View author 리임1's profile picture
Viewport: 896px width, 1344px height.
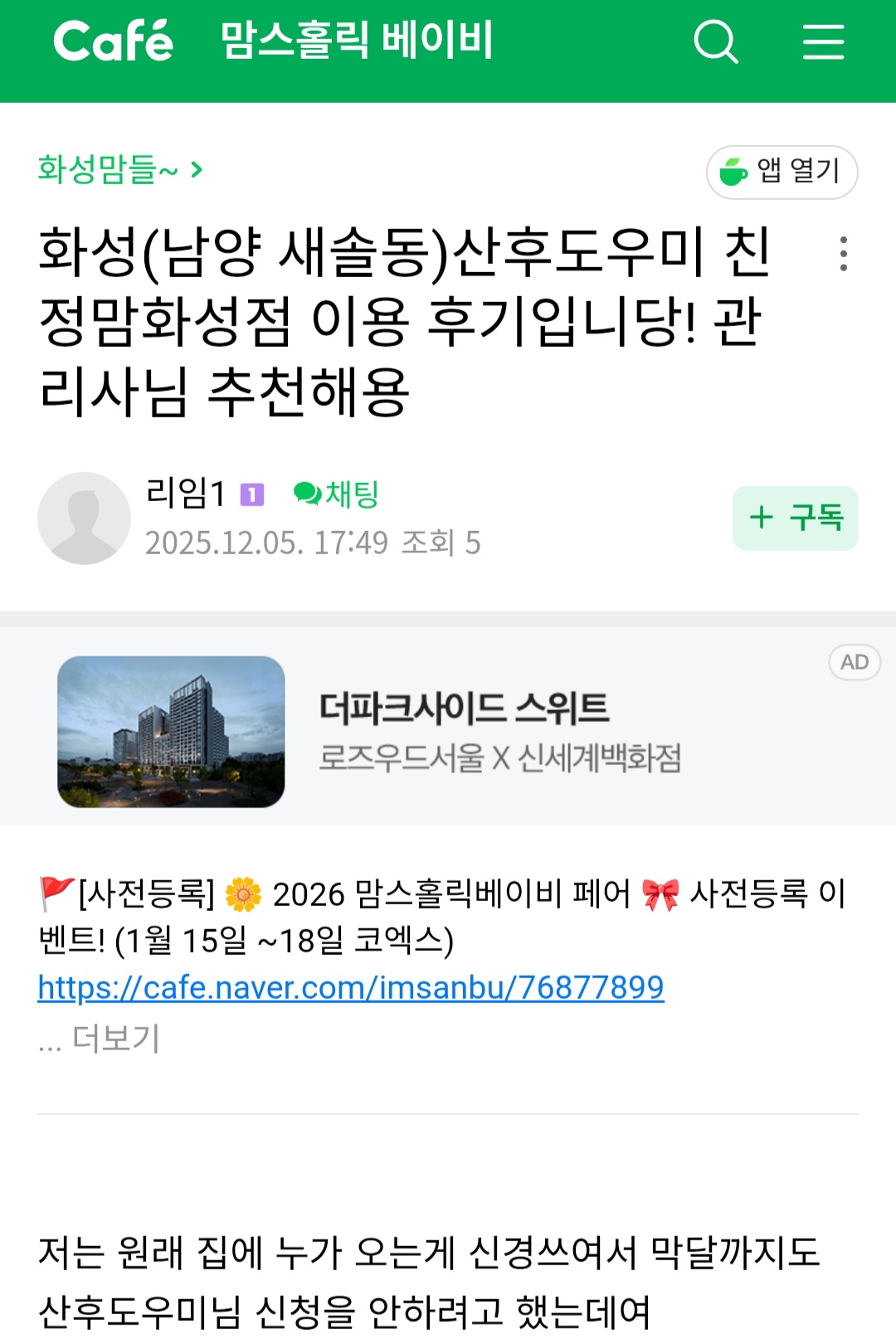(84, 519)
